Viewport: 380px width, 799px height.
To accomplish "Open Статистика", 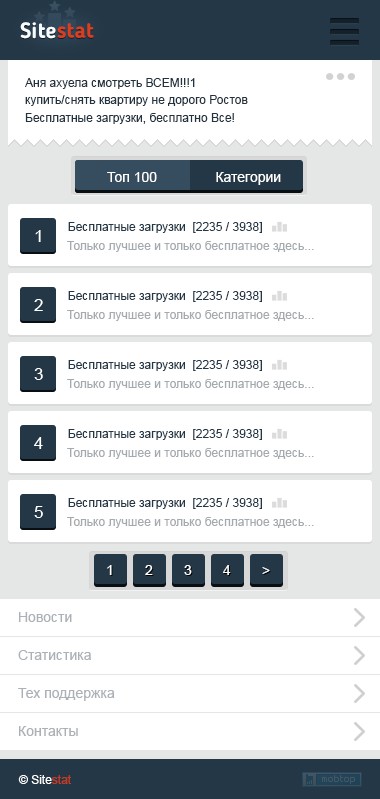I will click(190, 655).
